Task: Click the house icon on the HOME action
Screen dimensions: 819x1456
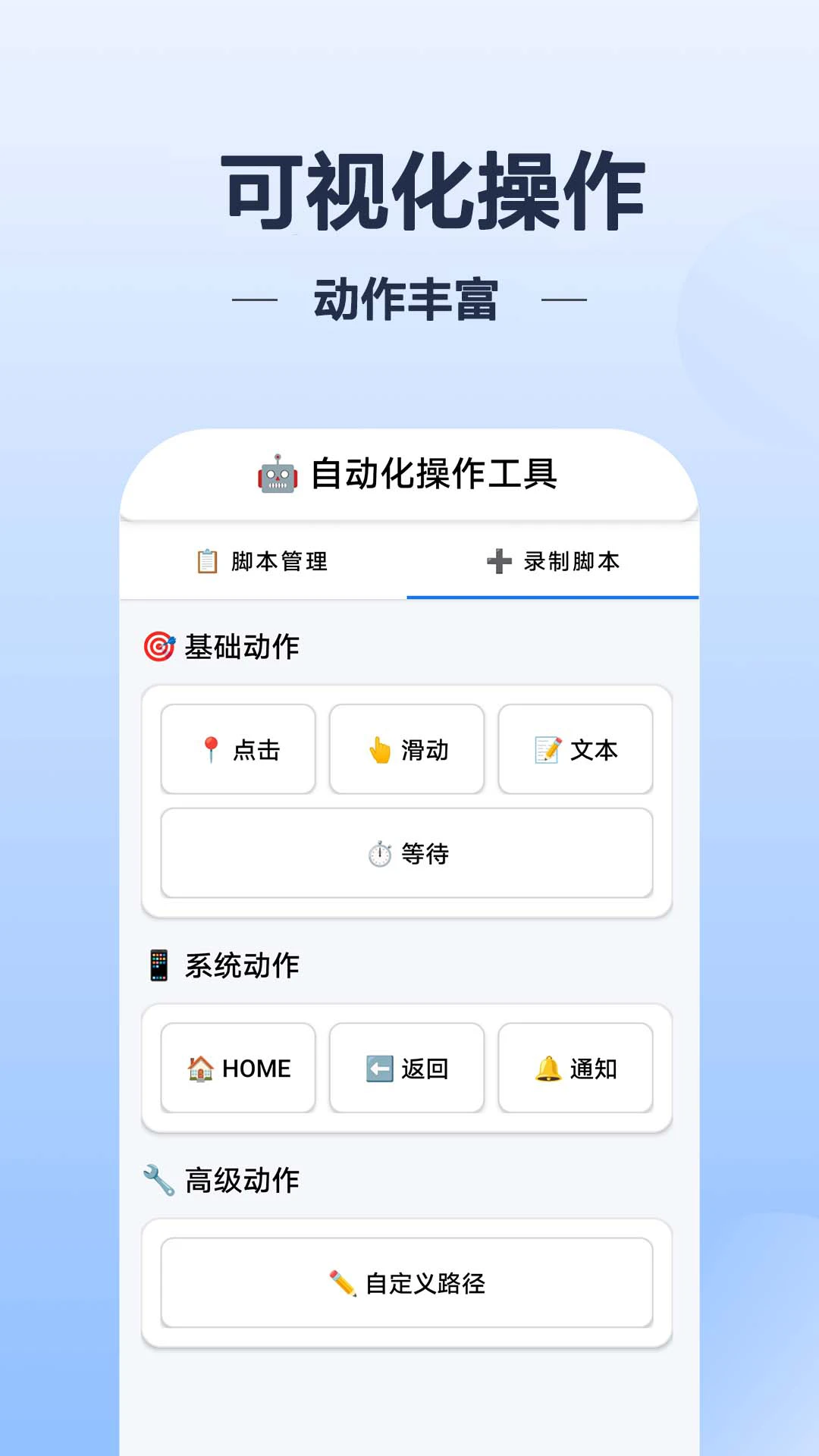Action: (x=199, y=1068)
